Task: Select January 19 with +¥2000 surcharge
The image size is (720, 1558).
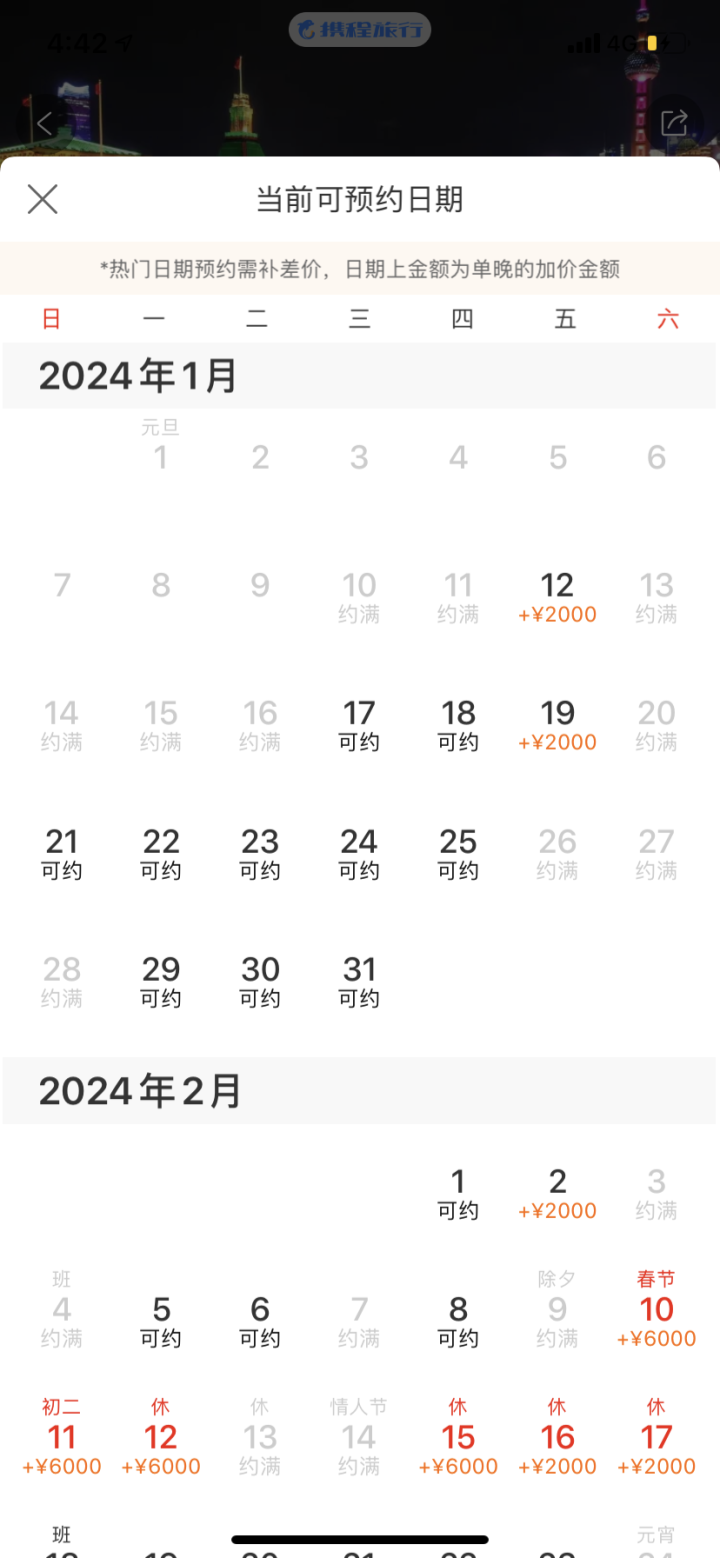Action: click(557, 726)
